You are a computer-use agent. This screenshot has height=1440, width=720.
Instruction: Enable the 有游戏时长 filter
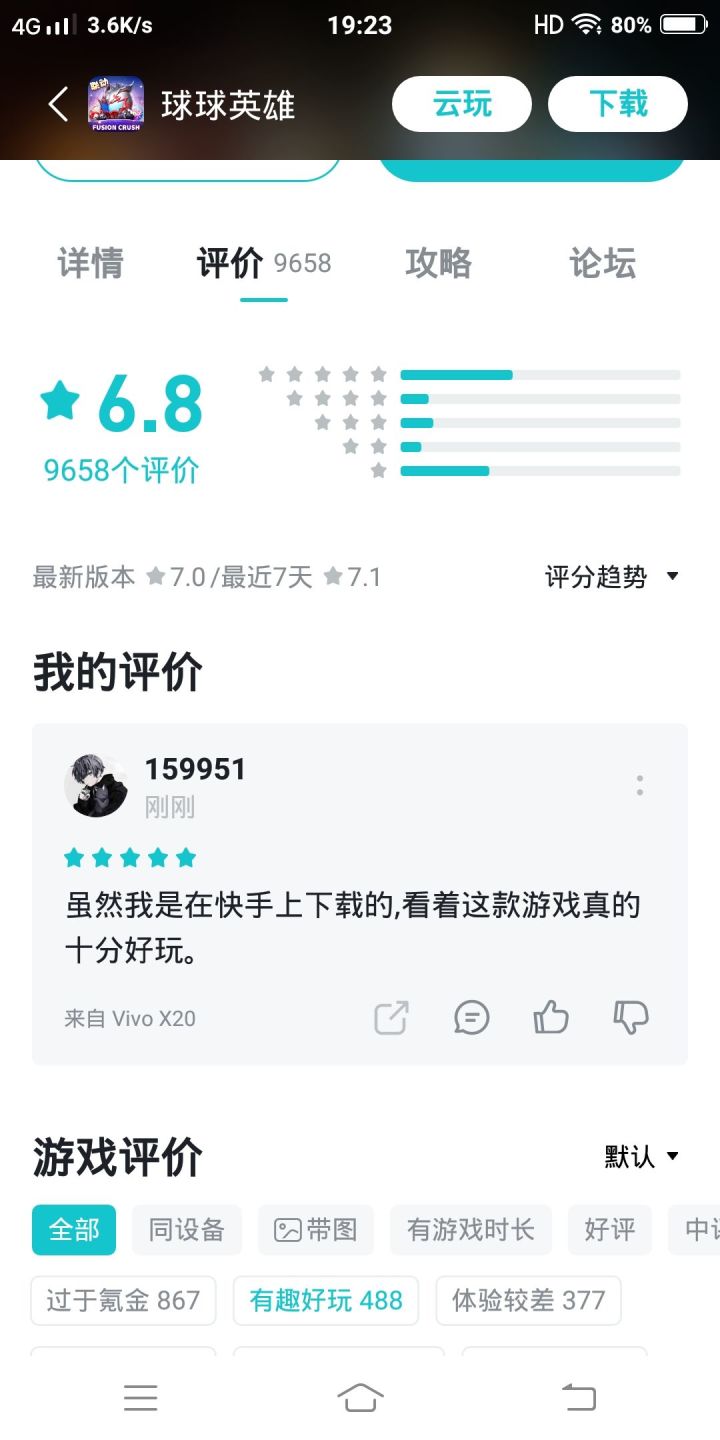469,1231
